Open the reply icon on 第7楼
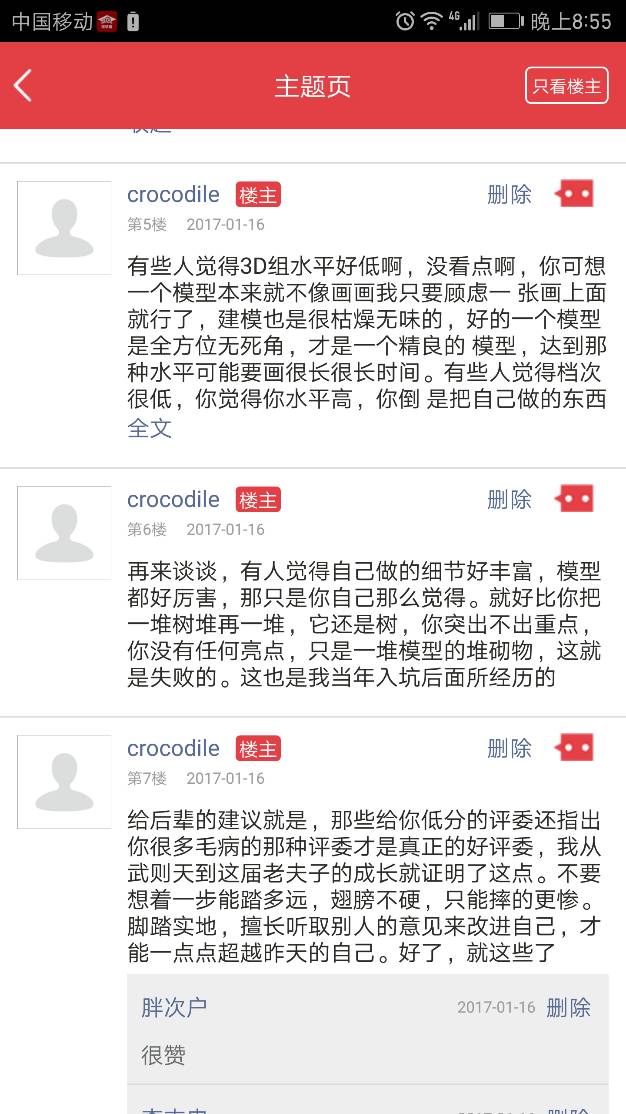 (576, 748)
